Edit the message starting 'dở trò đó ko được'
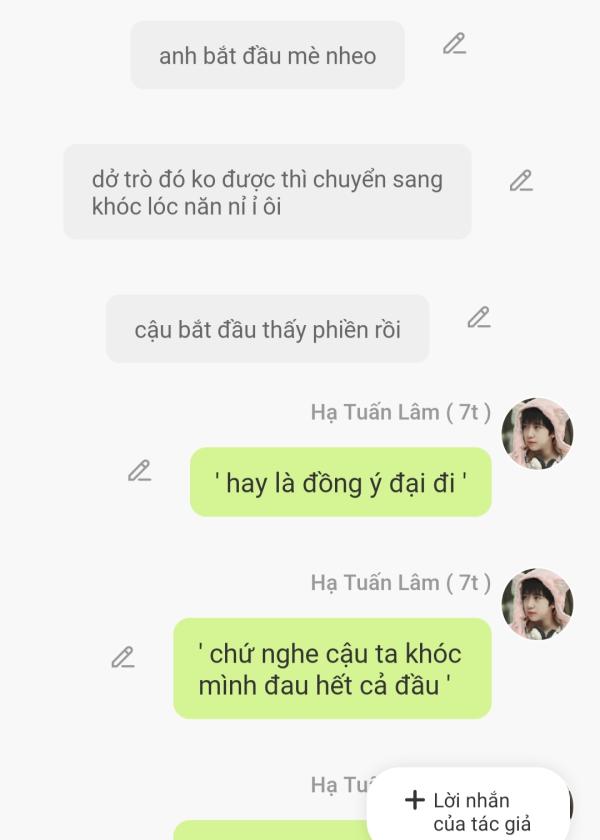The width and height of the screenshot is (600, 840). pyautogui.click(x=520, y=181)
